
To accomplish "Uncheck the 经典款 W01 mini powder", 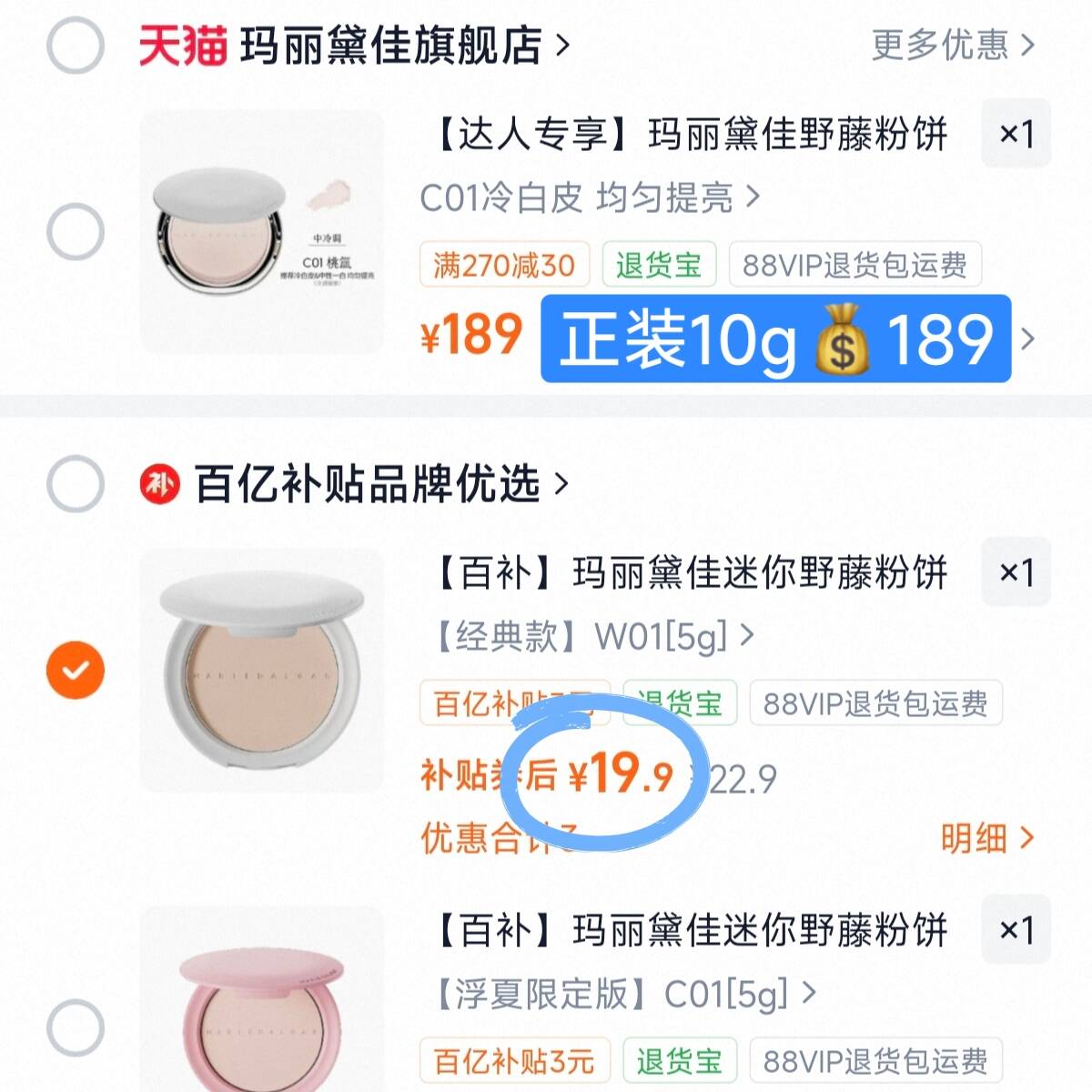I will coord(75,670).
